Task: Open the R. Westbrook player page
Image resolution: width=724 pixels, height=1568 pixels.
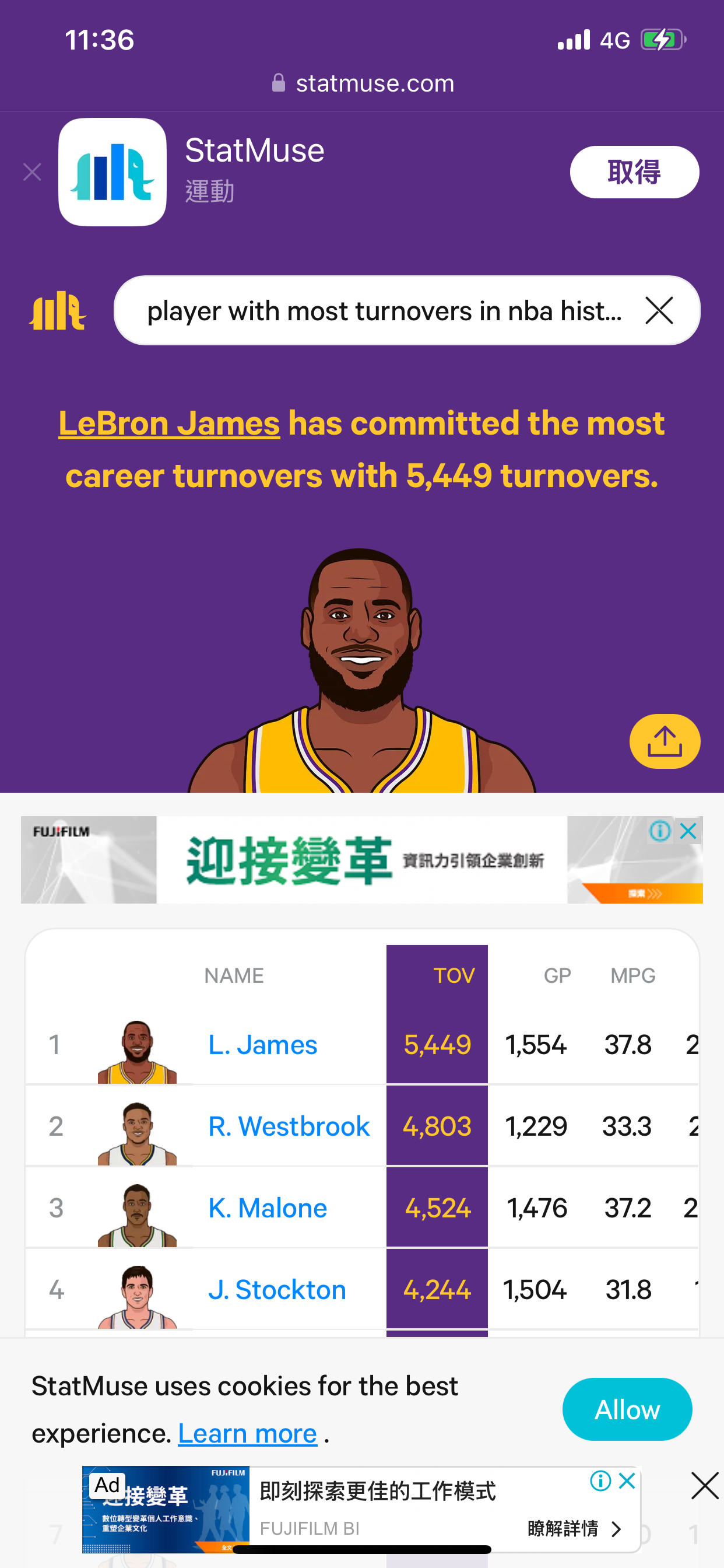Action: tap(289, 1126)
